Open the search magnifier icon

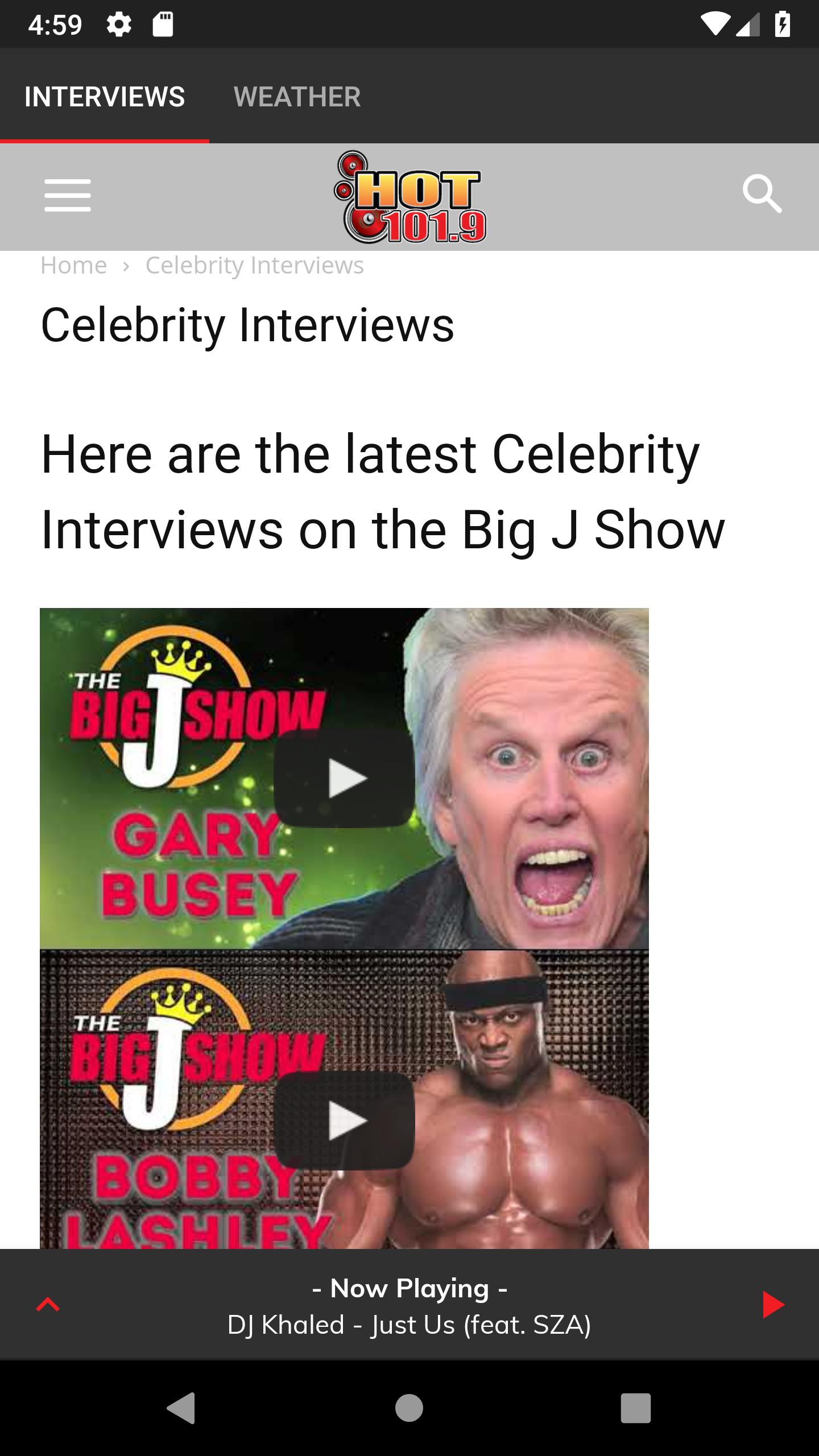762,195
